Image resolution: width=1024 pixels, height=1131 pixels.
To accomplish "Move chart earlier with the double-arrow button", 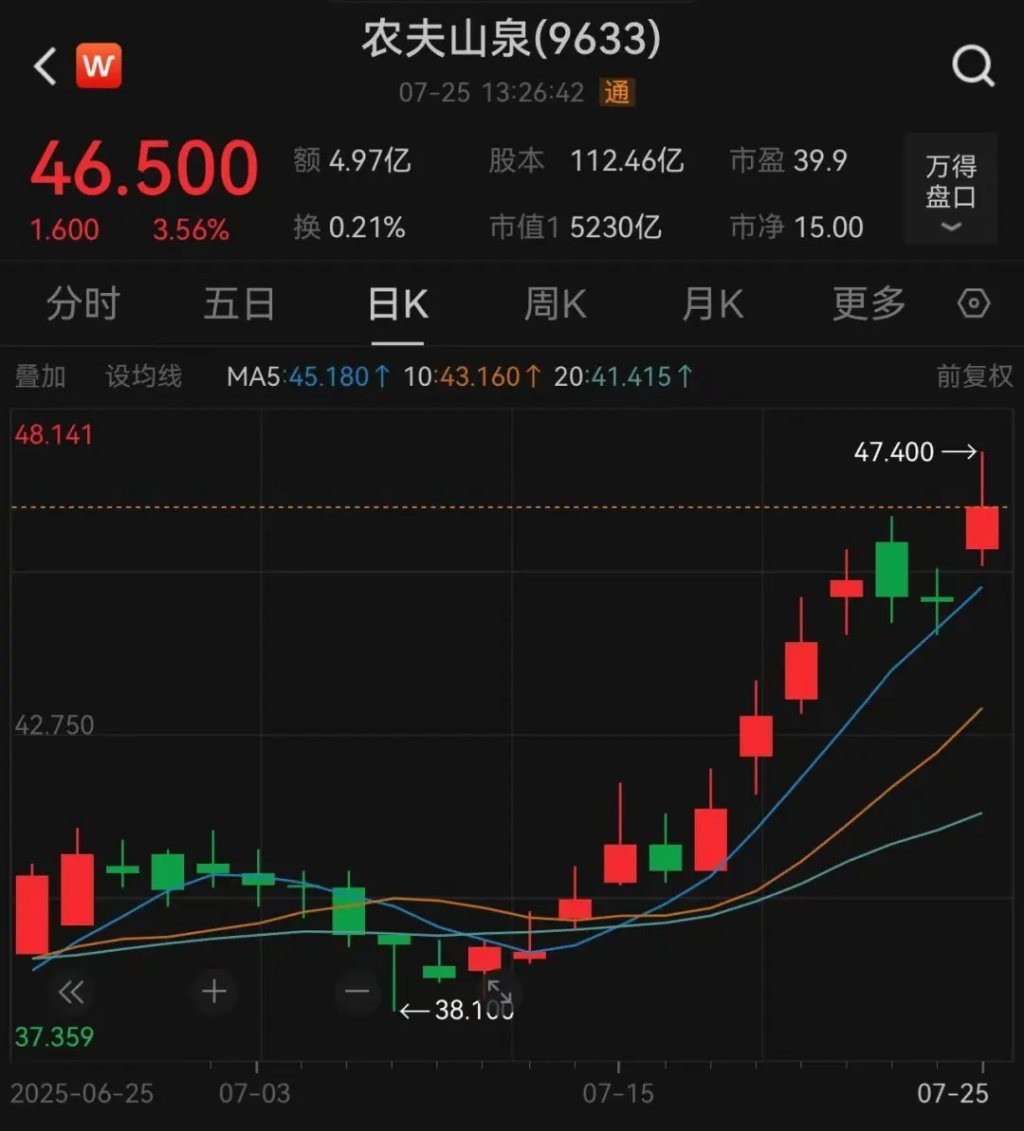I will (x=71, y=992).
